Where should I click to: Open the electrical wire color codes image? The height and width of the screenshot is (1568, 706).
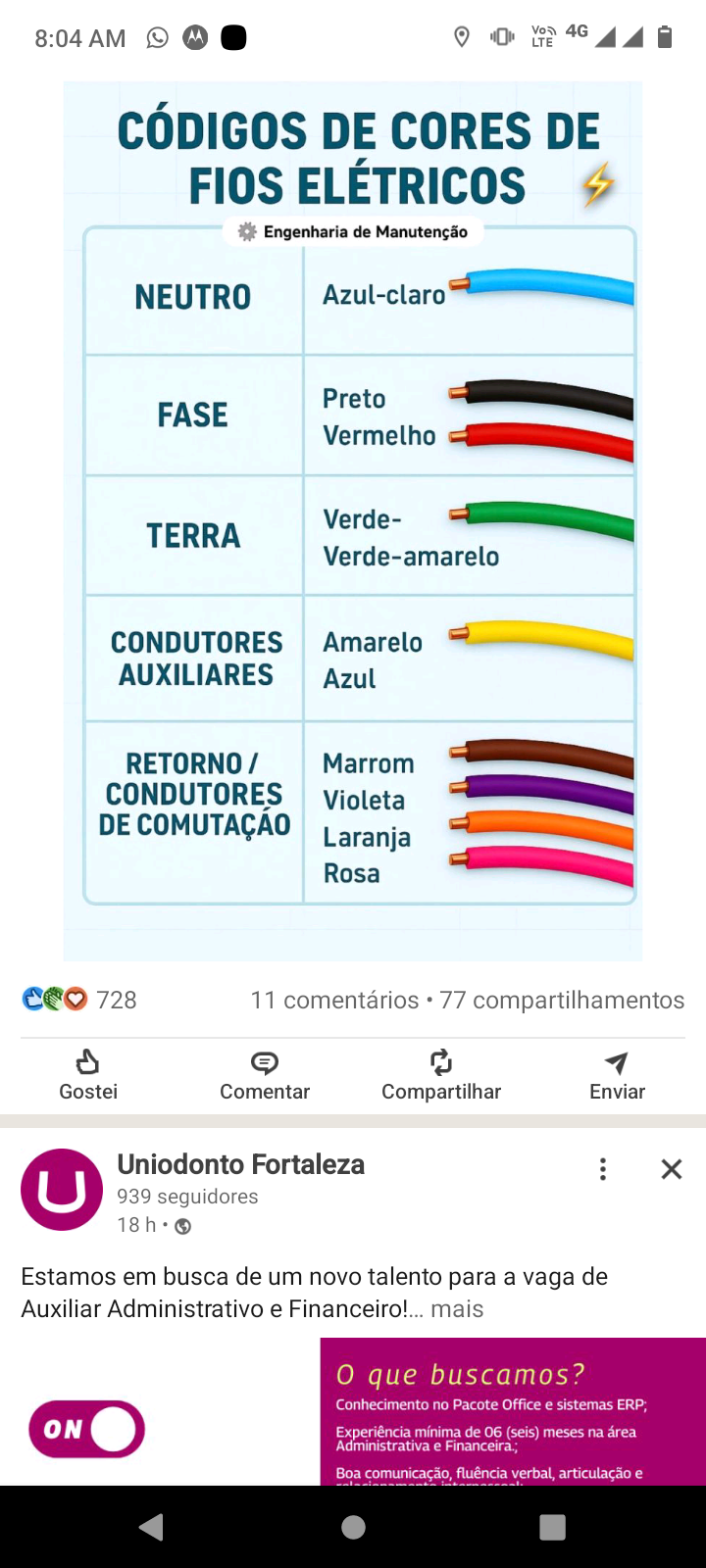(353, 519)
